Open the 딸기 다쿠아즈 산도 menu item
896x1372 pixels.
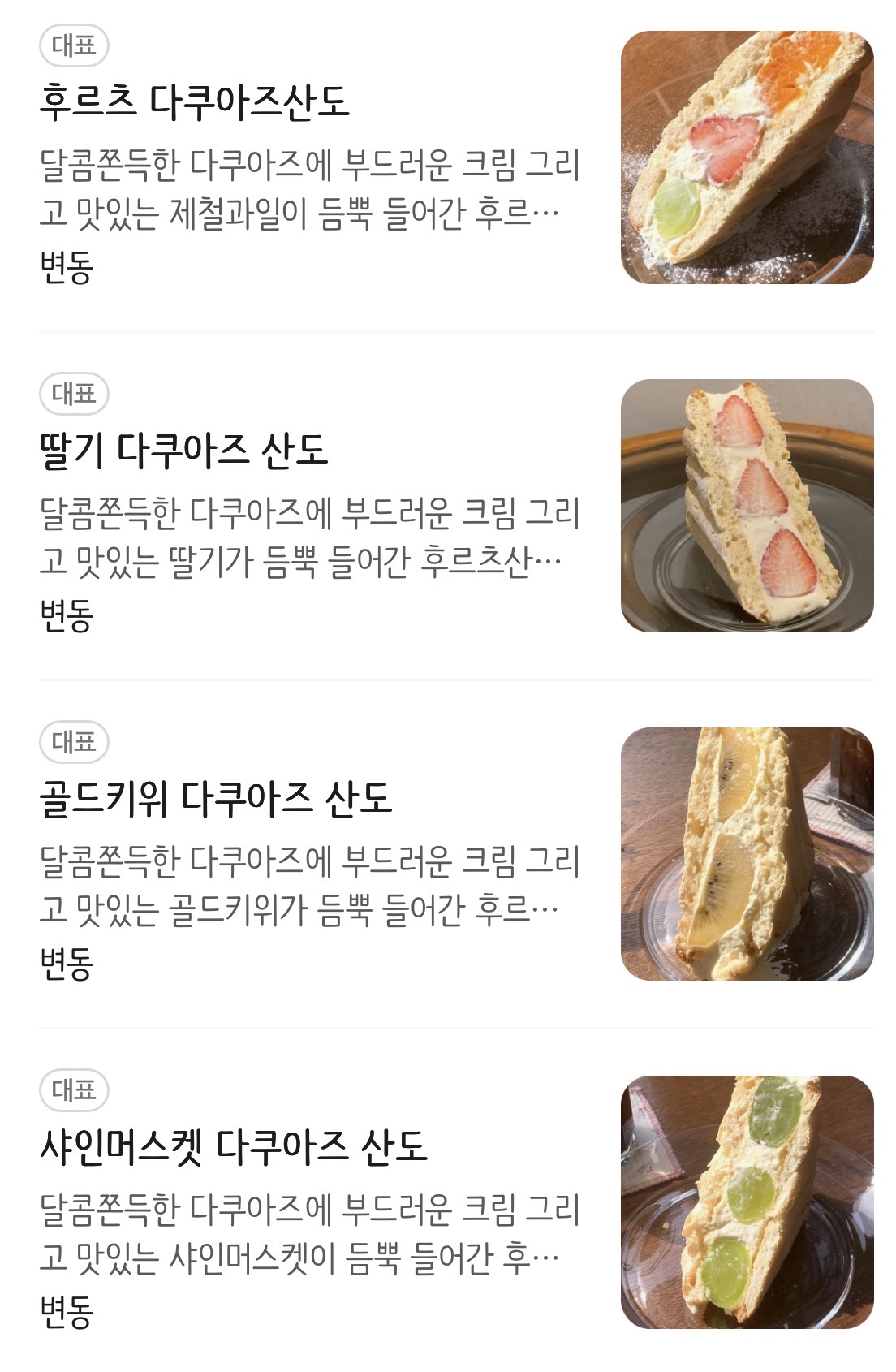(183, 450)
